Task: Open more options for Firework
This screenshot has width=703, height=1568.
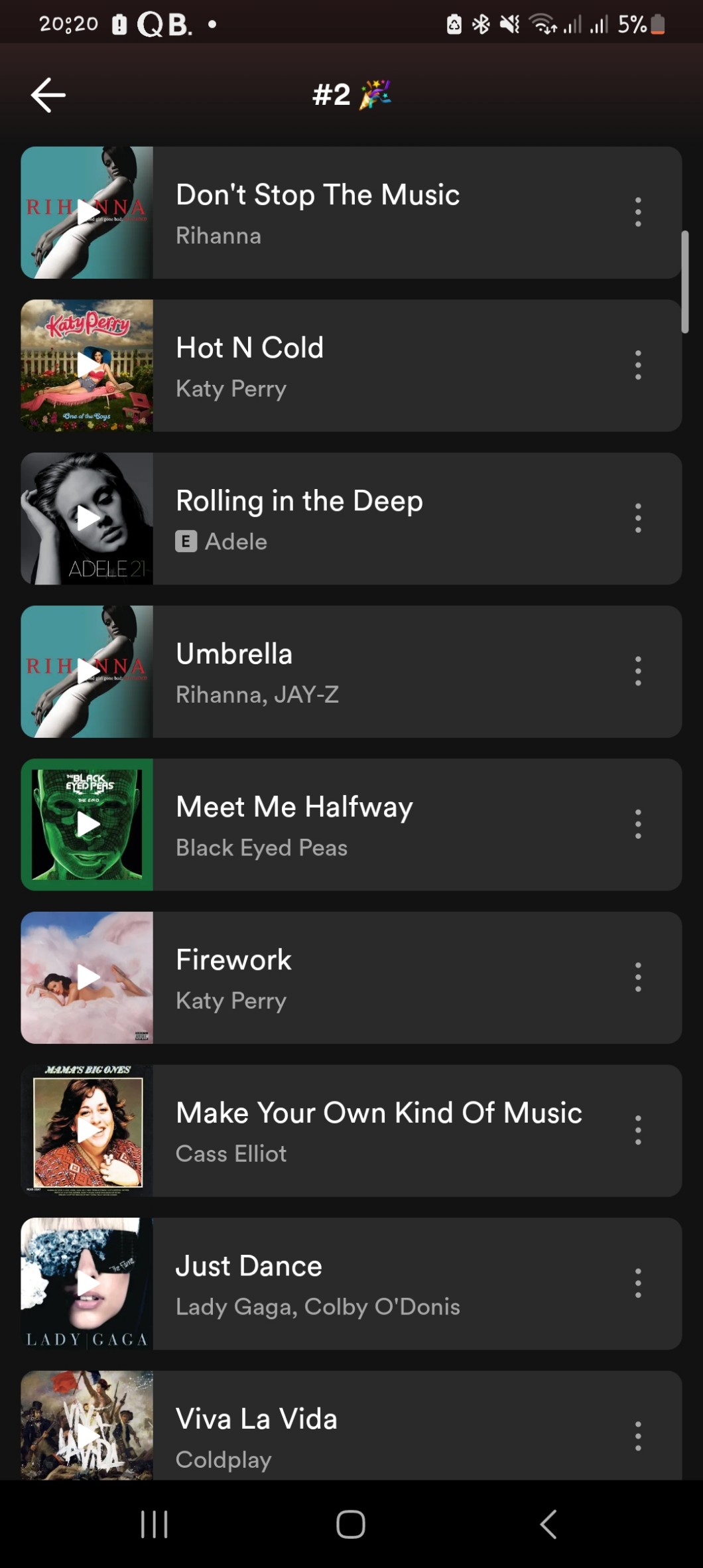Action: tap(638, 977)
